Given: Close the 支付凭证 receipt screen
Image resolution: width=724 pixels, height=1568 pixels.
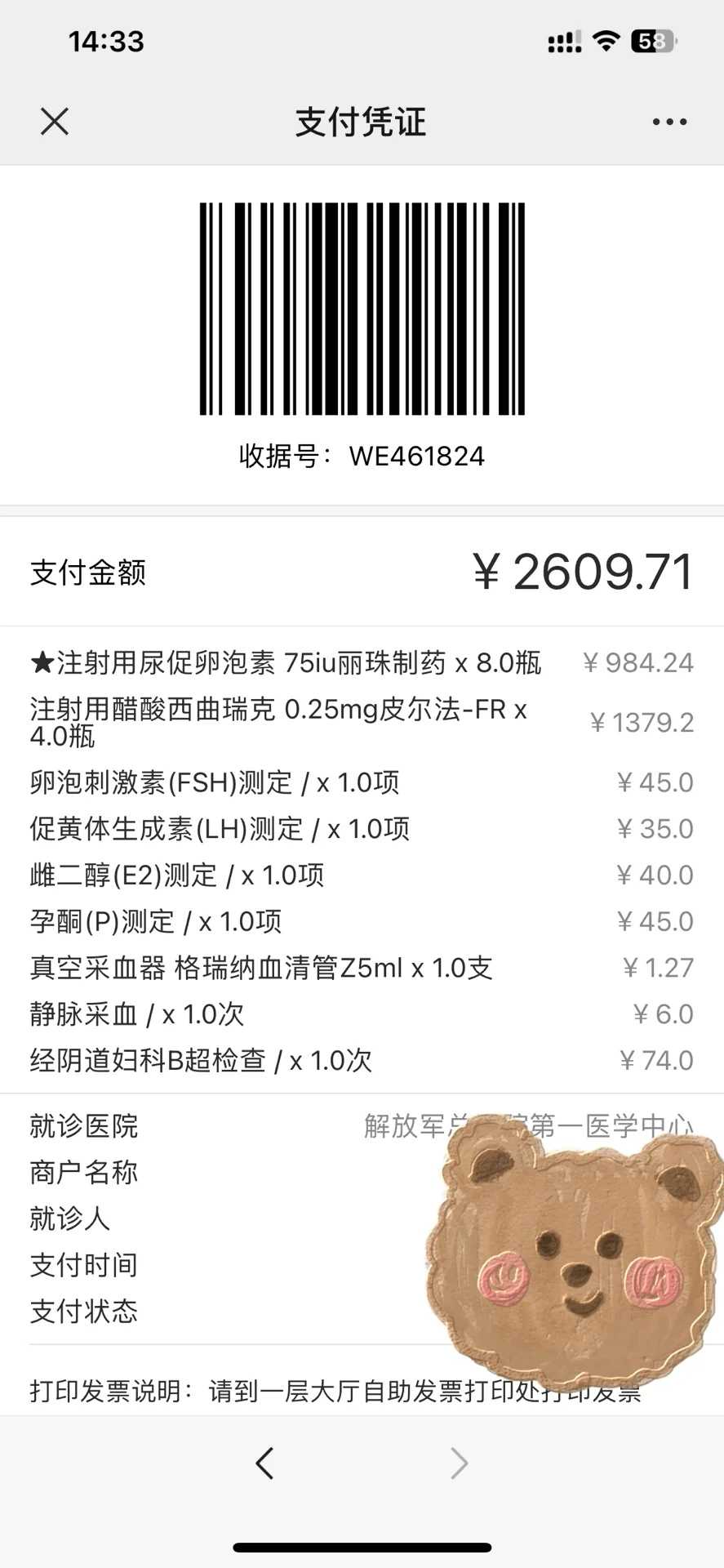Looking at the screenshot, I should [54, 121].
